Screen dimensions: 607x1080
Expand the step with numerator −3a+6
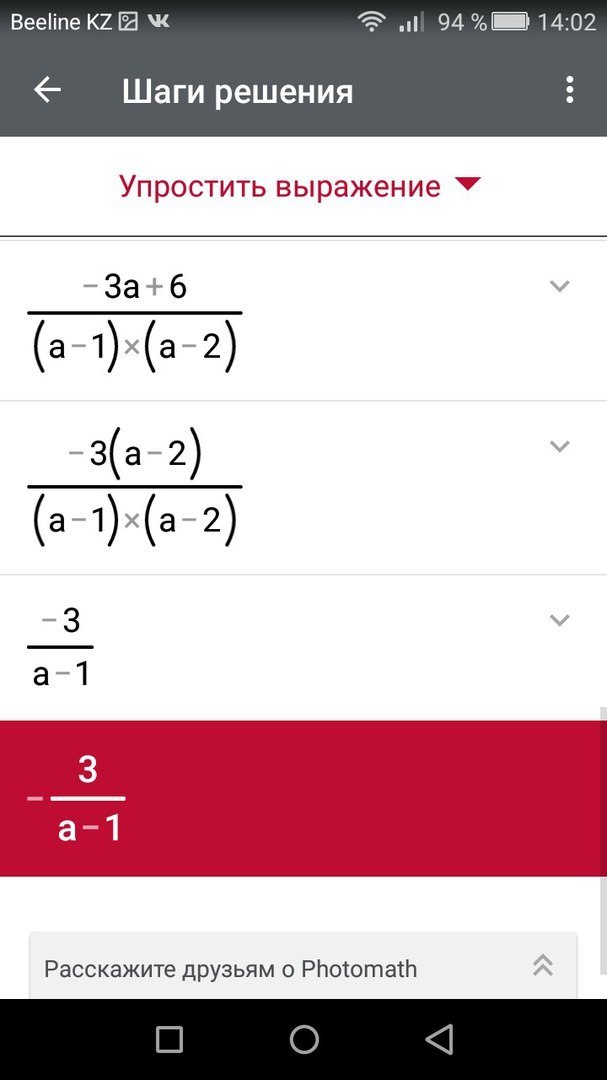pos(559,286)
